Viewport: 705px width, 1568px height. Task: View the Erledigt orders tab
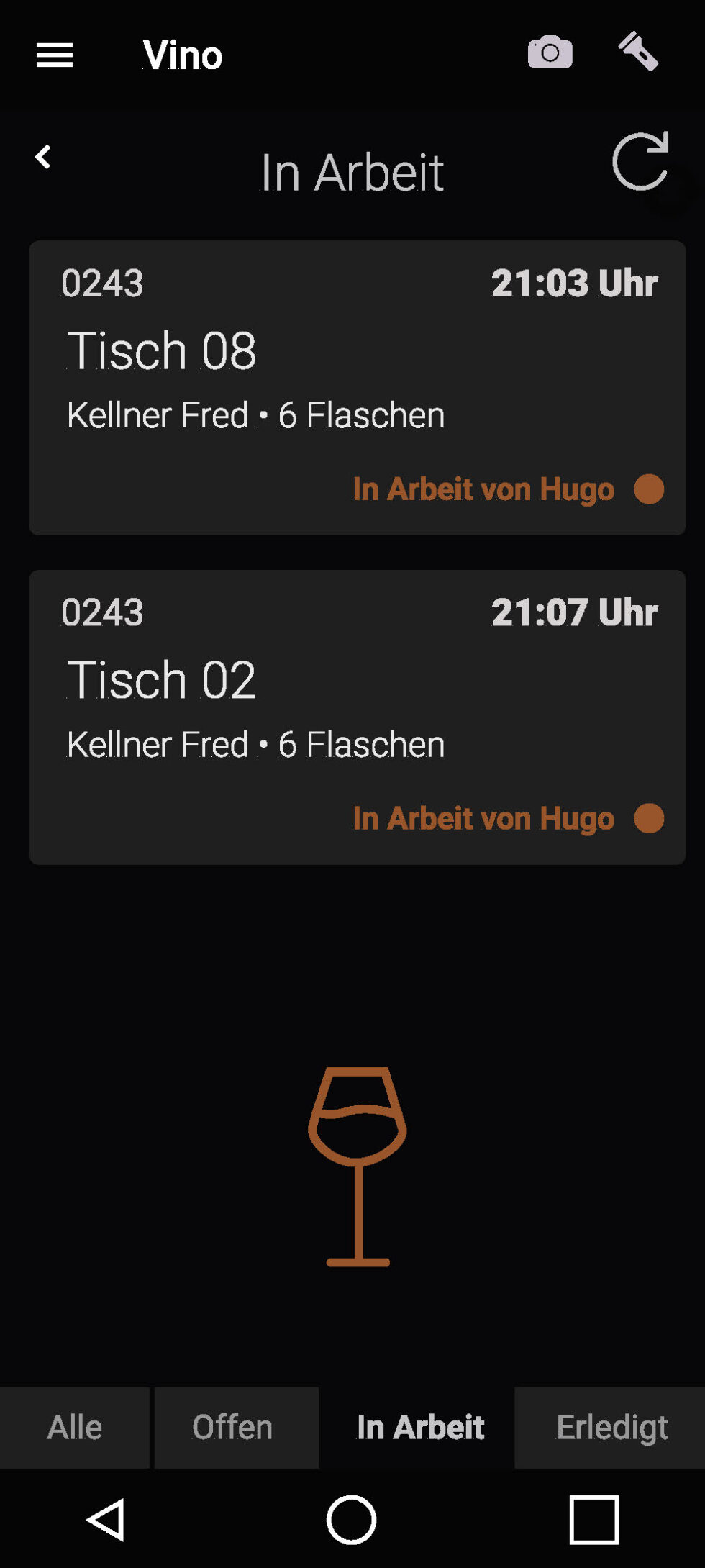point(611,1428)
